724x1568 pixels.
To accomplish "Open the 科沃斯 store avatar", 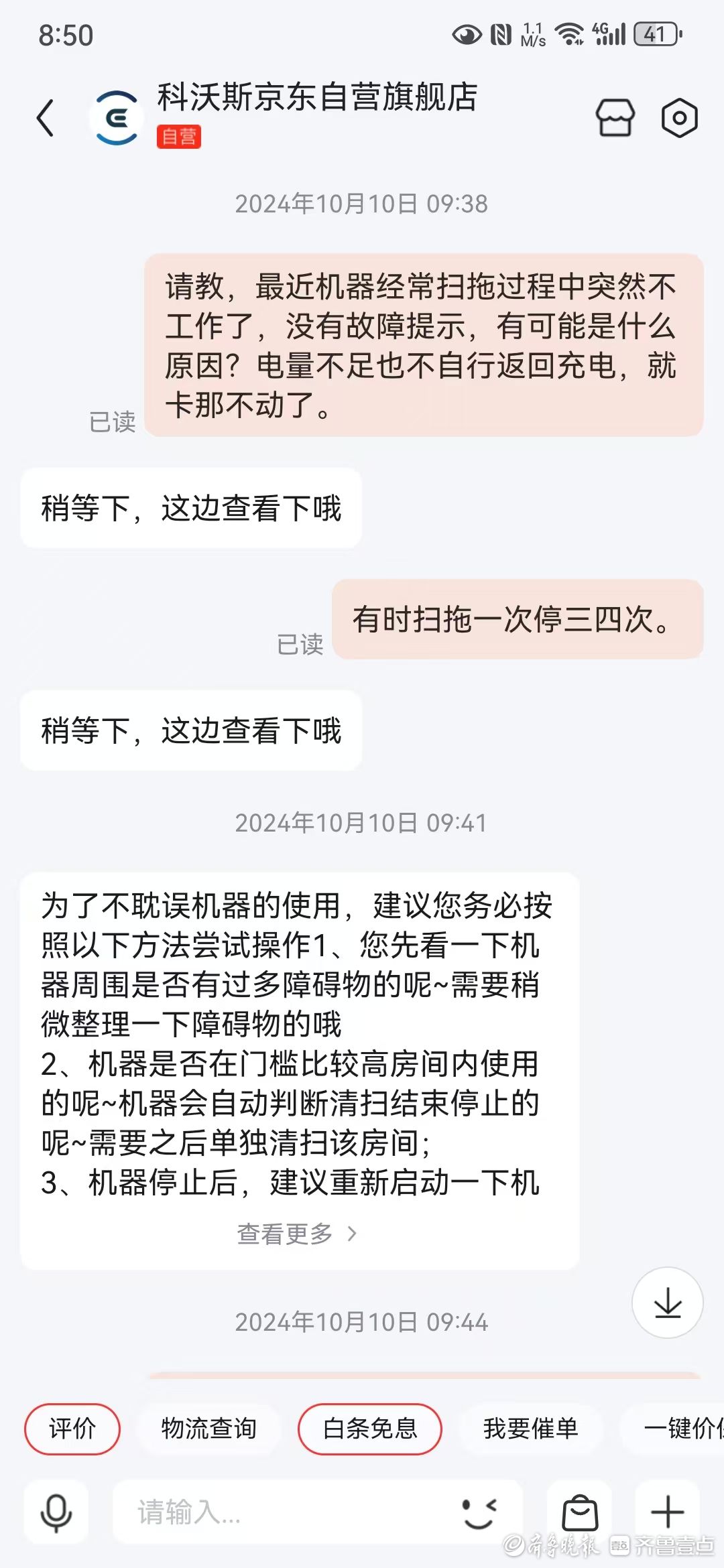I will tap(116, 118).
